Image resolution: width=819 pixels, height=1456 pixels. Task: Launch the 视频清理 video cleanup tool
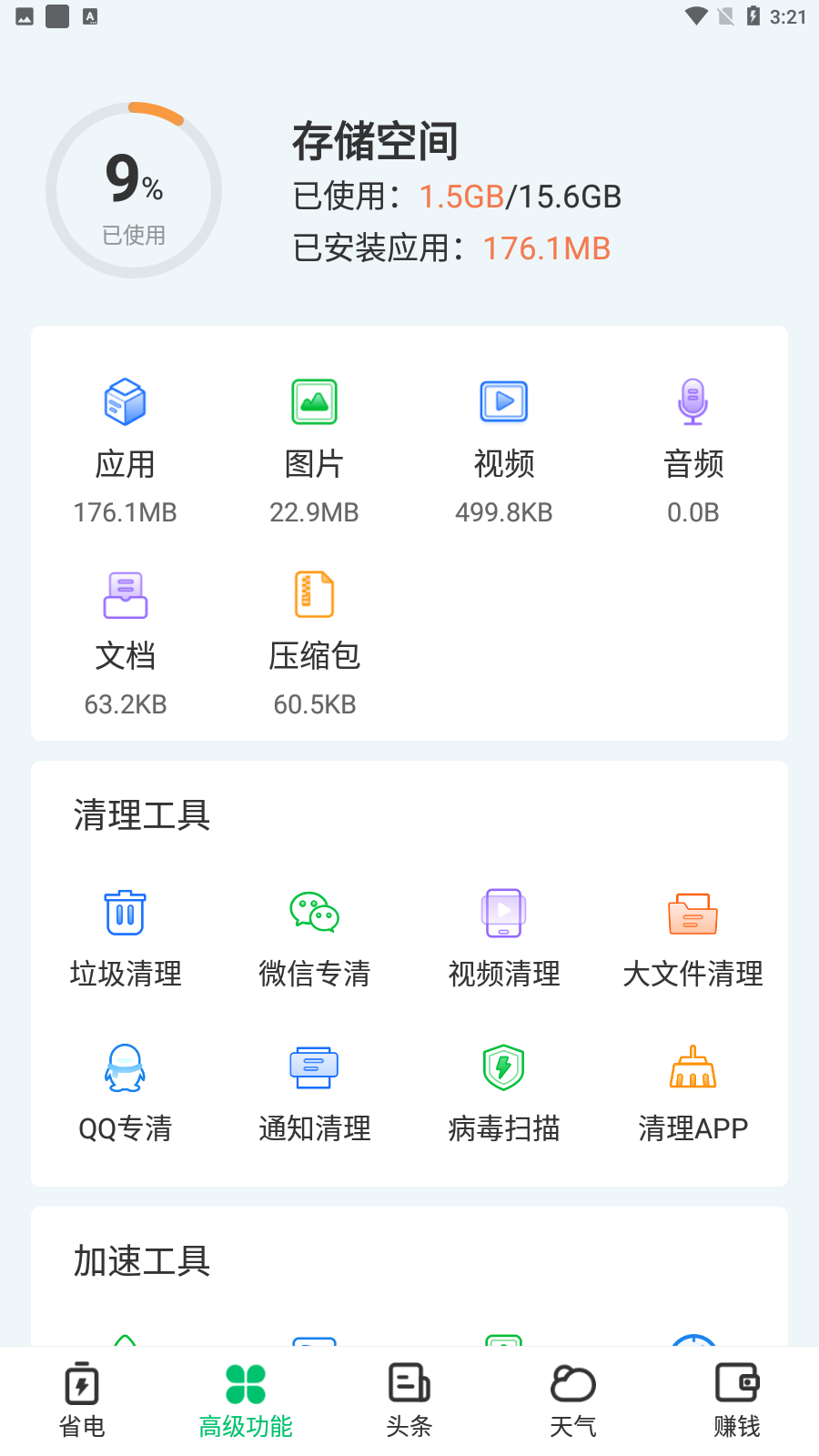click(503, 937)
